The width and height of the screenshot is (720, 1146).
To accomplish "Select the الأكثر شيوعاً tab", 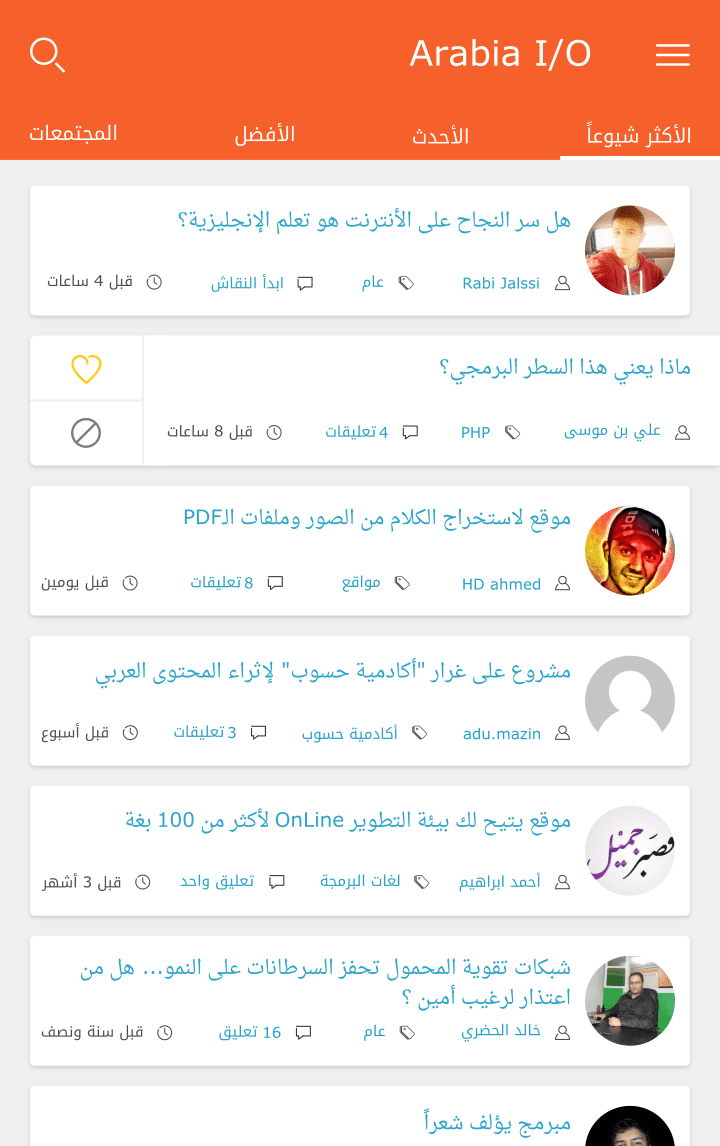I will 640,136.
